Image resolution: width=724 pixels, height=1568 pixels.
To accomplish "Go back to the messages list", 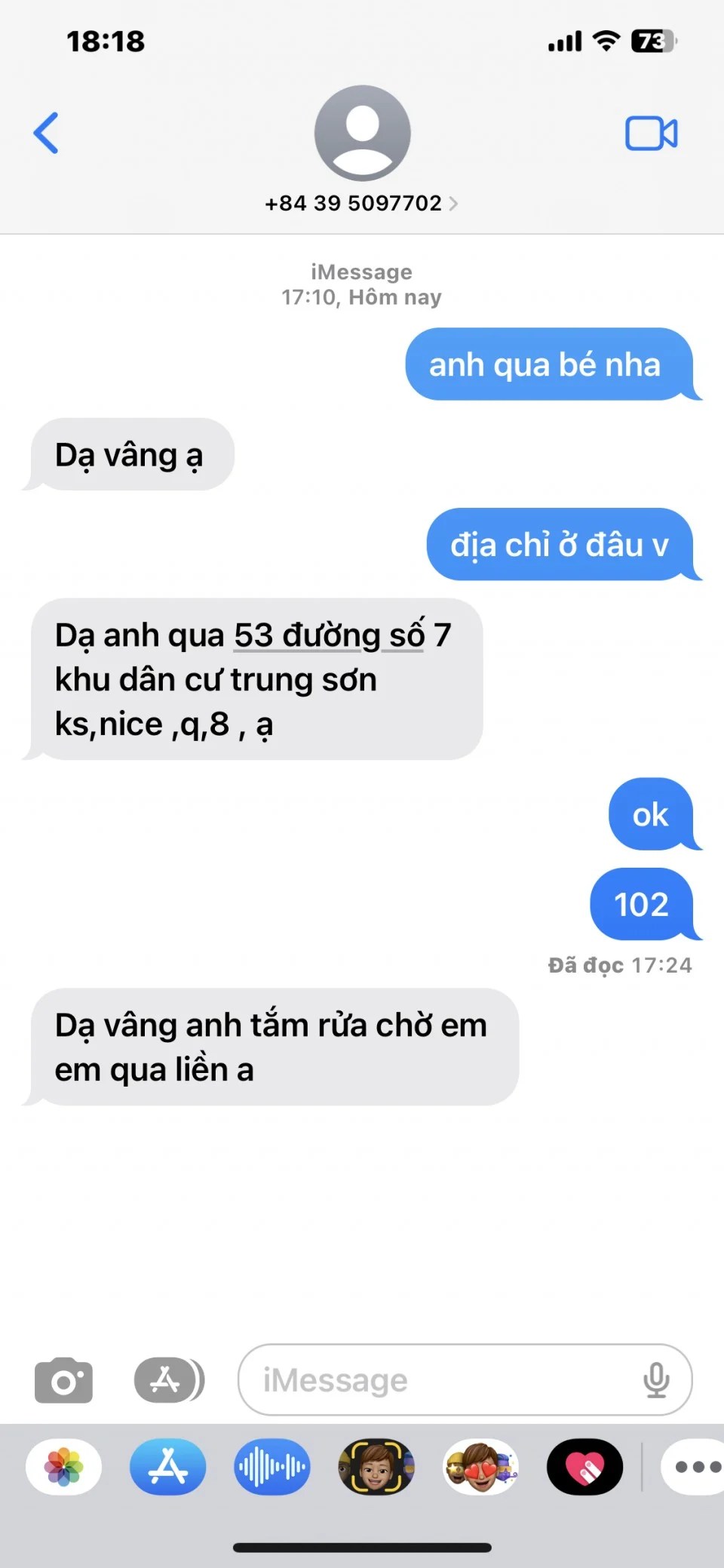I will (46, 133).
